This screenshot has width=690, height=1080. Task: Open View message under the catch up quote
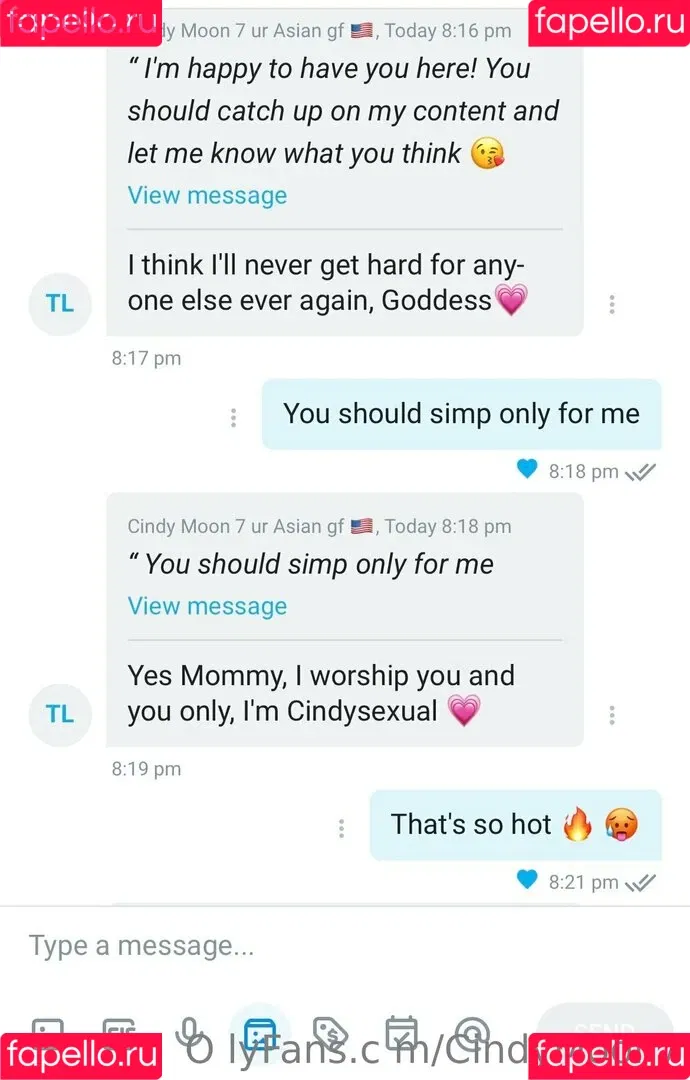207,195
